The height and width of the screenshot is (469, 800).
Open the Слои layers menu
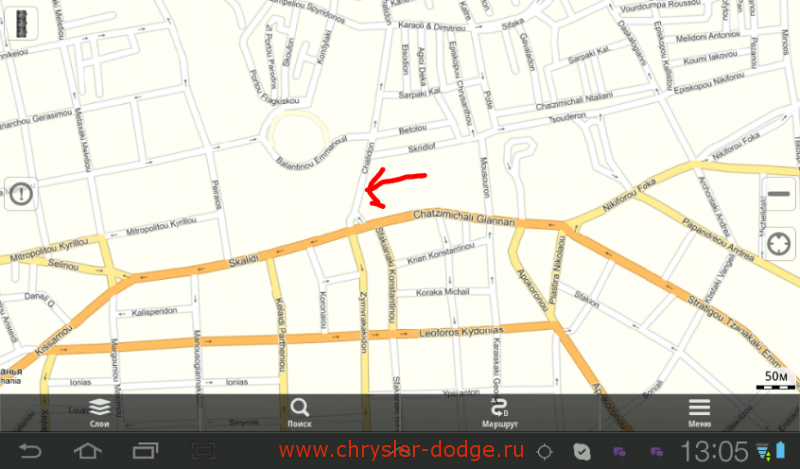tap(99, 412)
